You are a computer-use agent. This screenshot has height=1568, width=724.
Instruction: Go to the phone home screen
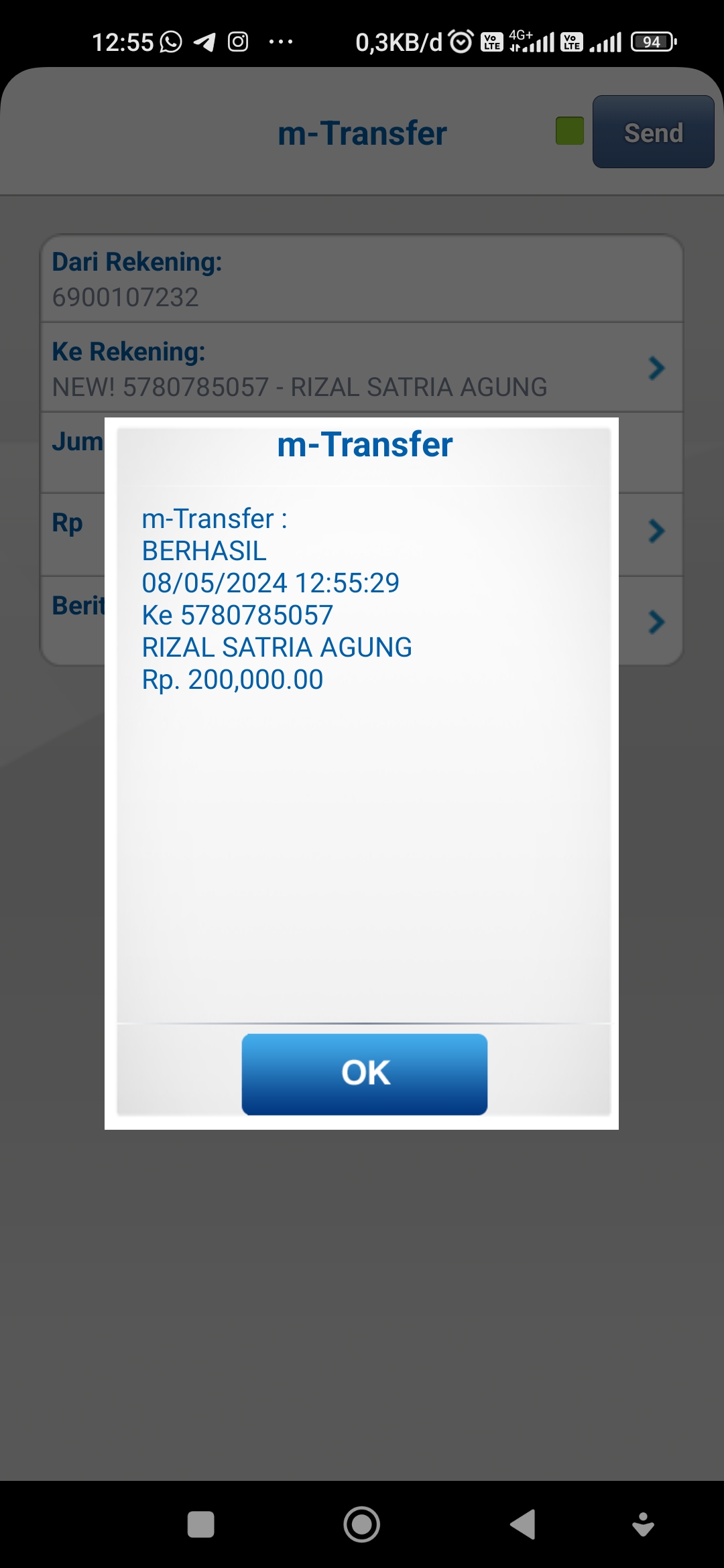[x=362, y=1524]
